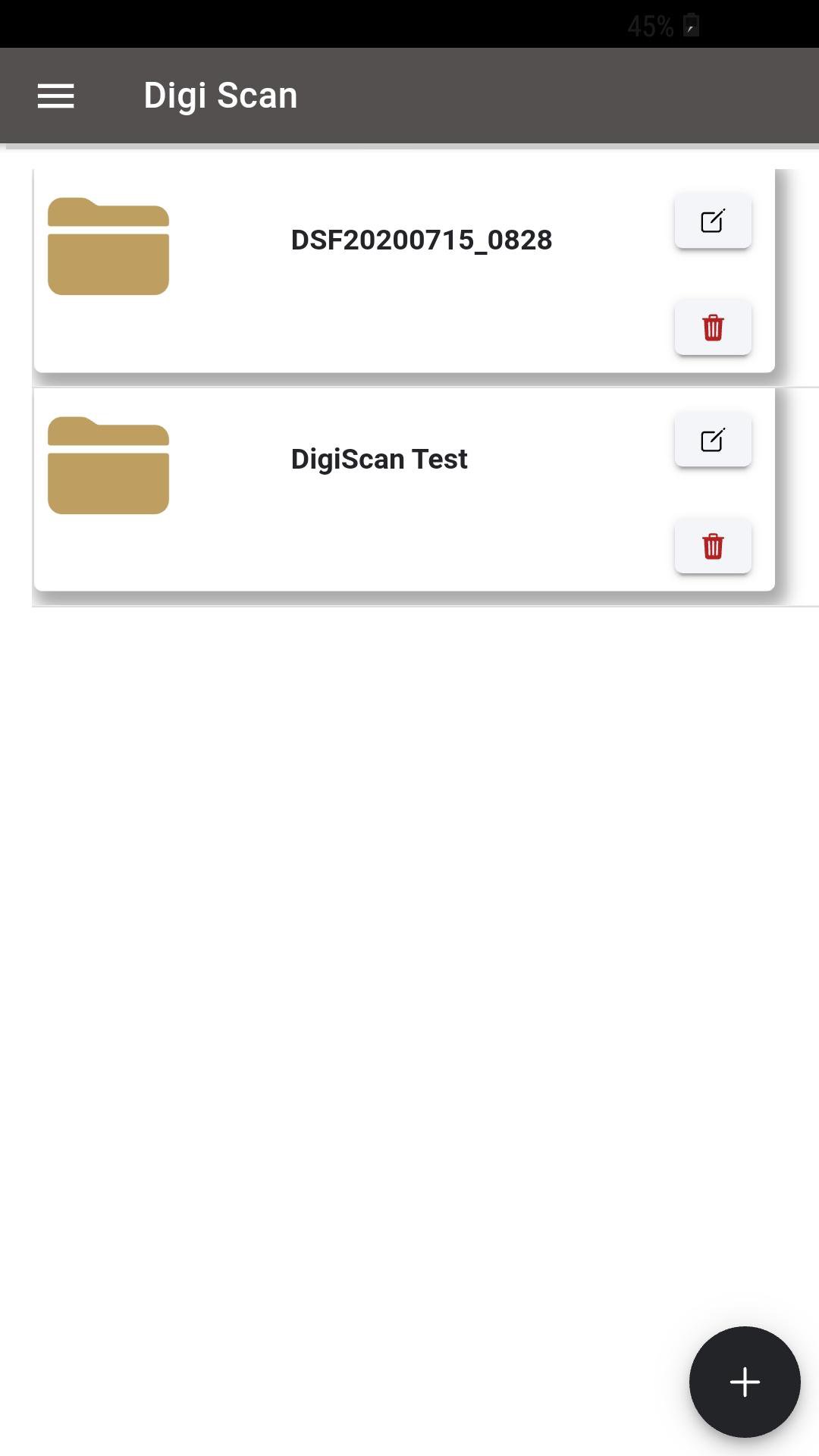Tap rename control on DigiScan Test card
This screenshot has width=819, height=1456.
(712, 439)
